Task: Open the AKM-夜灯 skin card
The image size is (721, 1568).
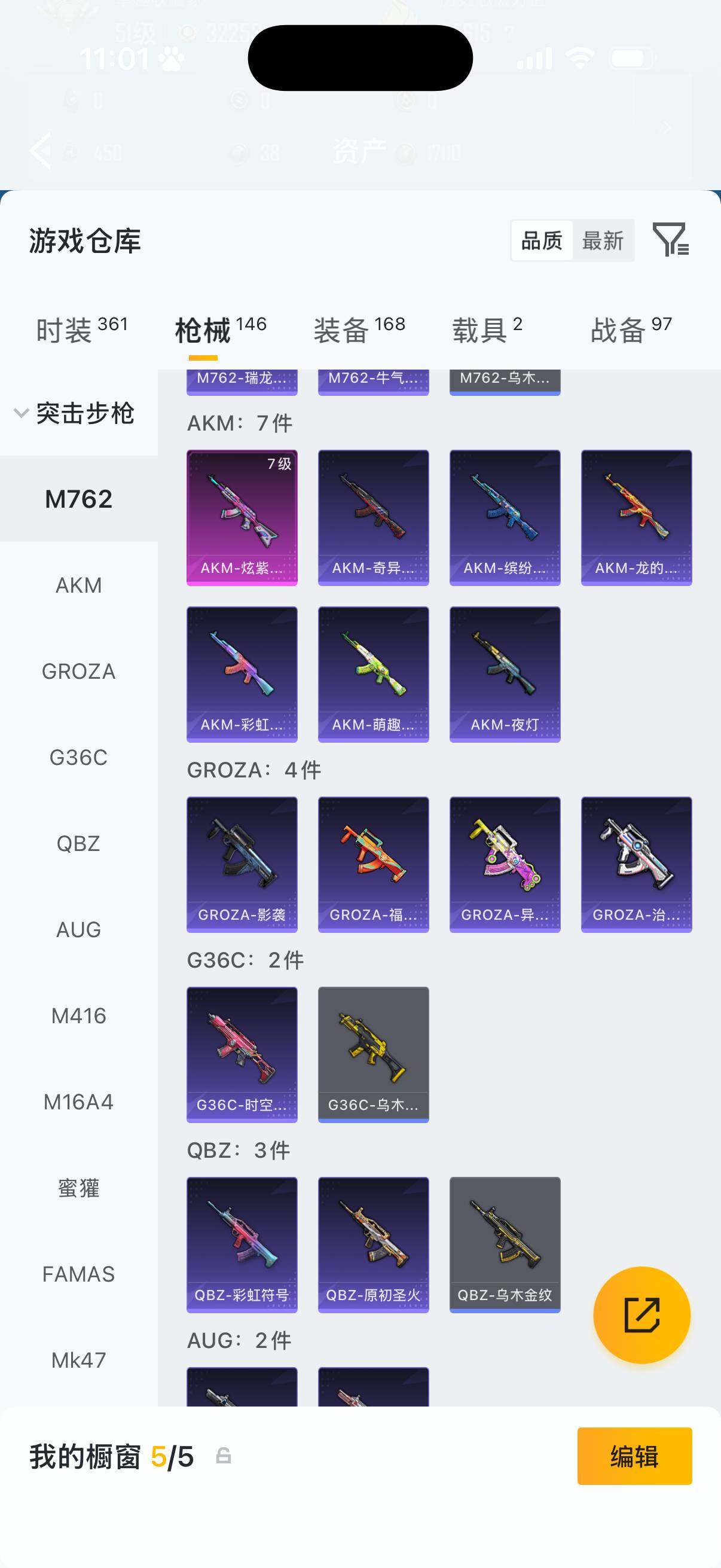Action: tap(505, 674)
